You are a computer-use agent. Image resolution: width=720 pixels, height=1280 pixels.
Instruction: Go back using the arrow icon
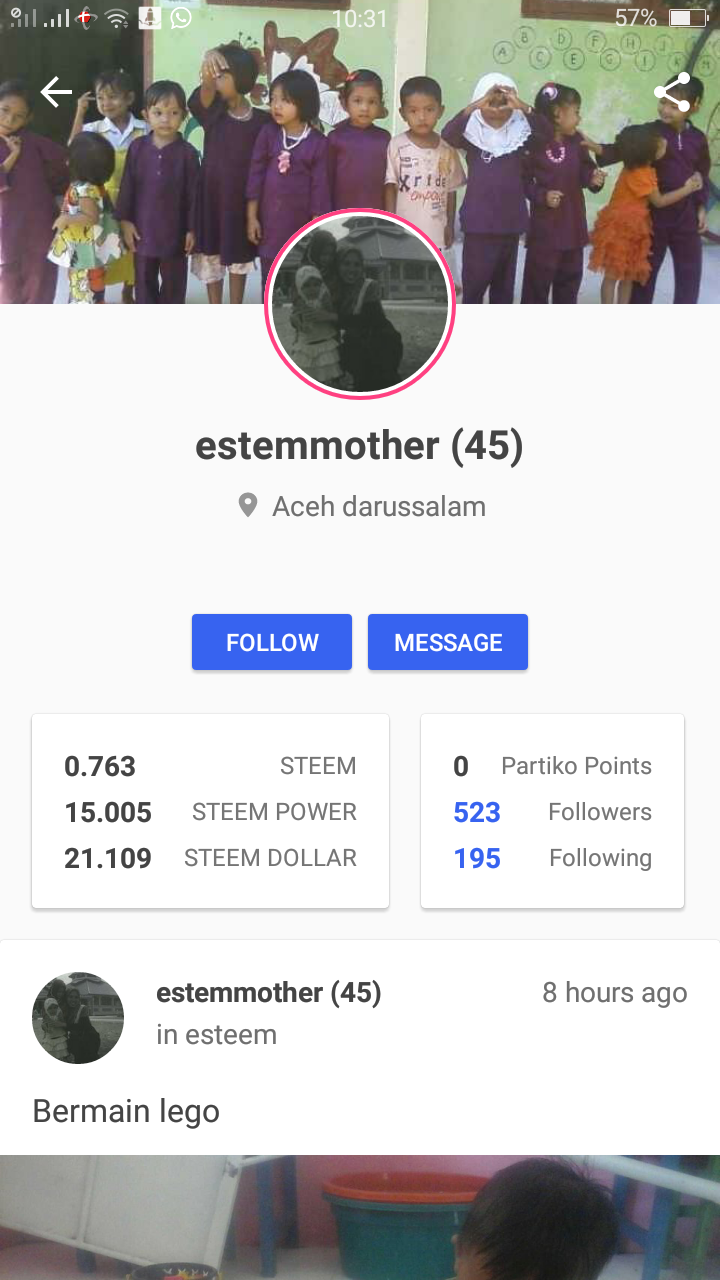pyautogui.click(x=56, y=93)
